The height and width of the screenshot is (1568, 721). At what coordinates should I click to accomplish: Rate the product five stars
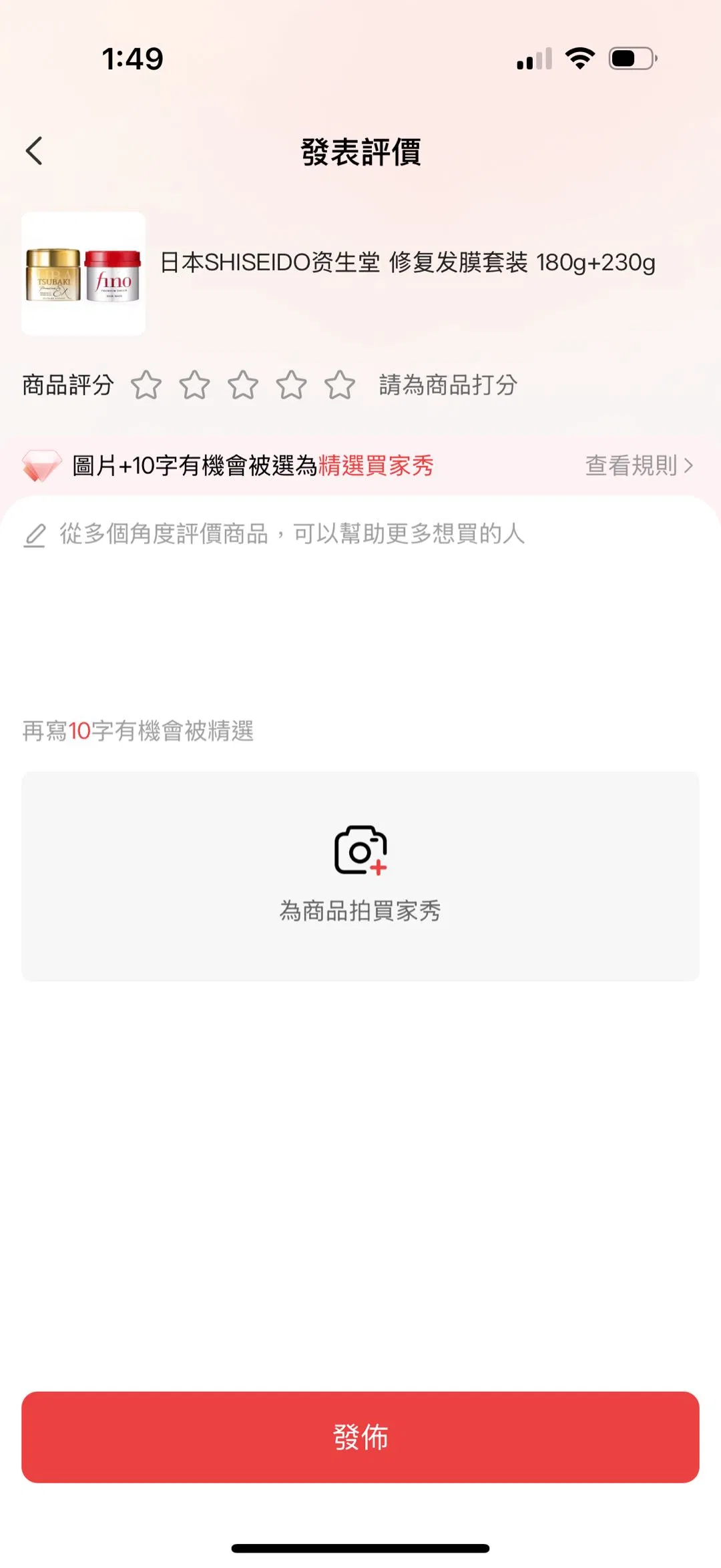340,385
